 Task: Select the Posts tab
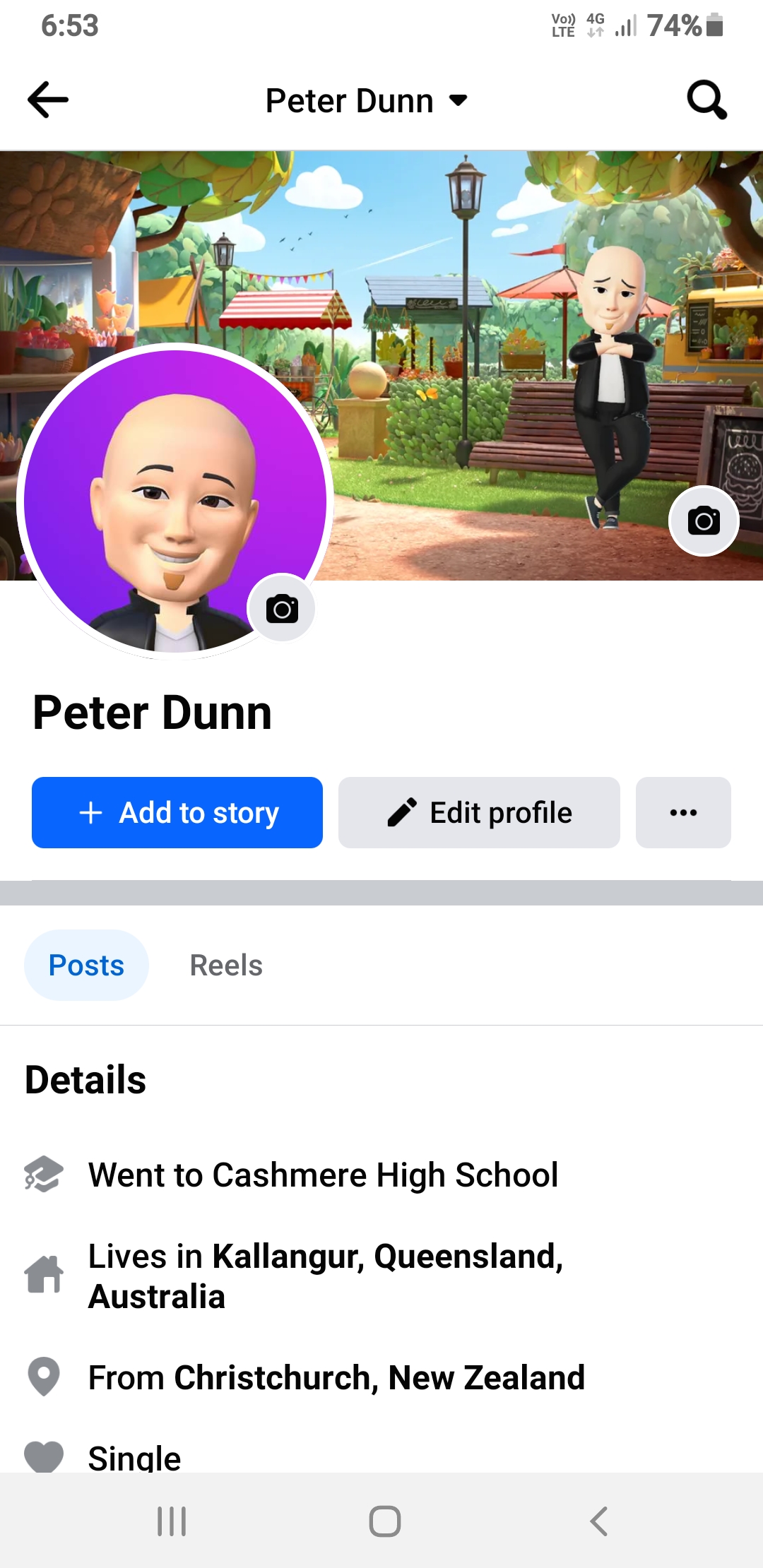tap(86, 965)
